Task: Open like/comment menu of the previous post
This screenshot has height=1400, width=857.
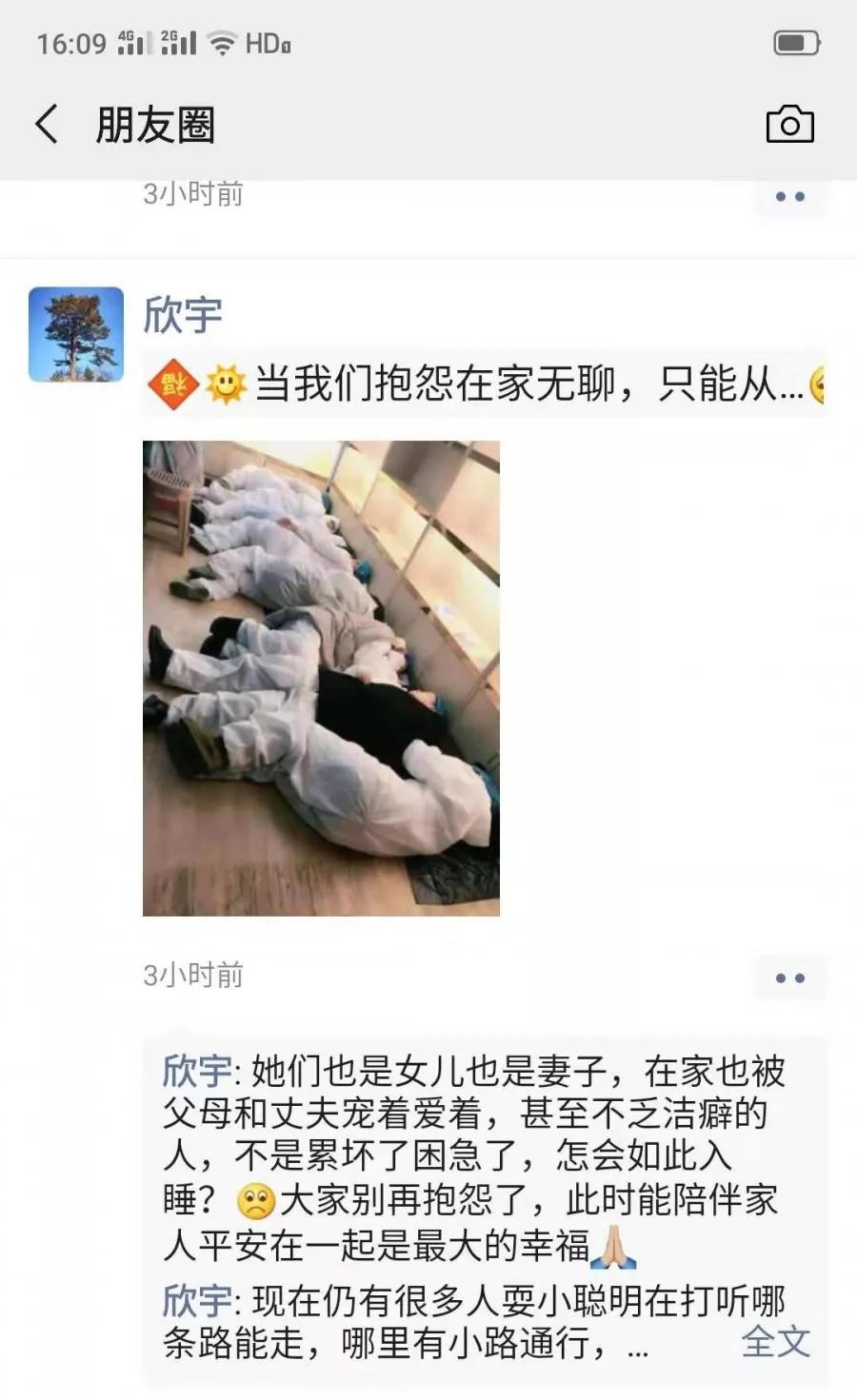Action: [789, 197]
